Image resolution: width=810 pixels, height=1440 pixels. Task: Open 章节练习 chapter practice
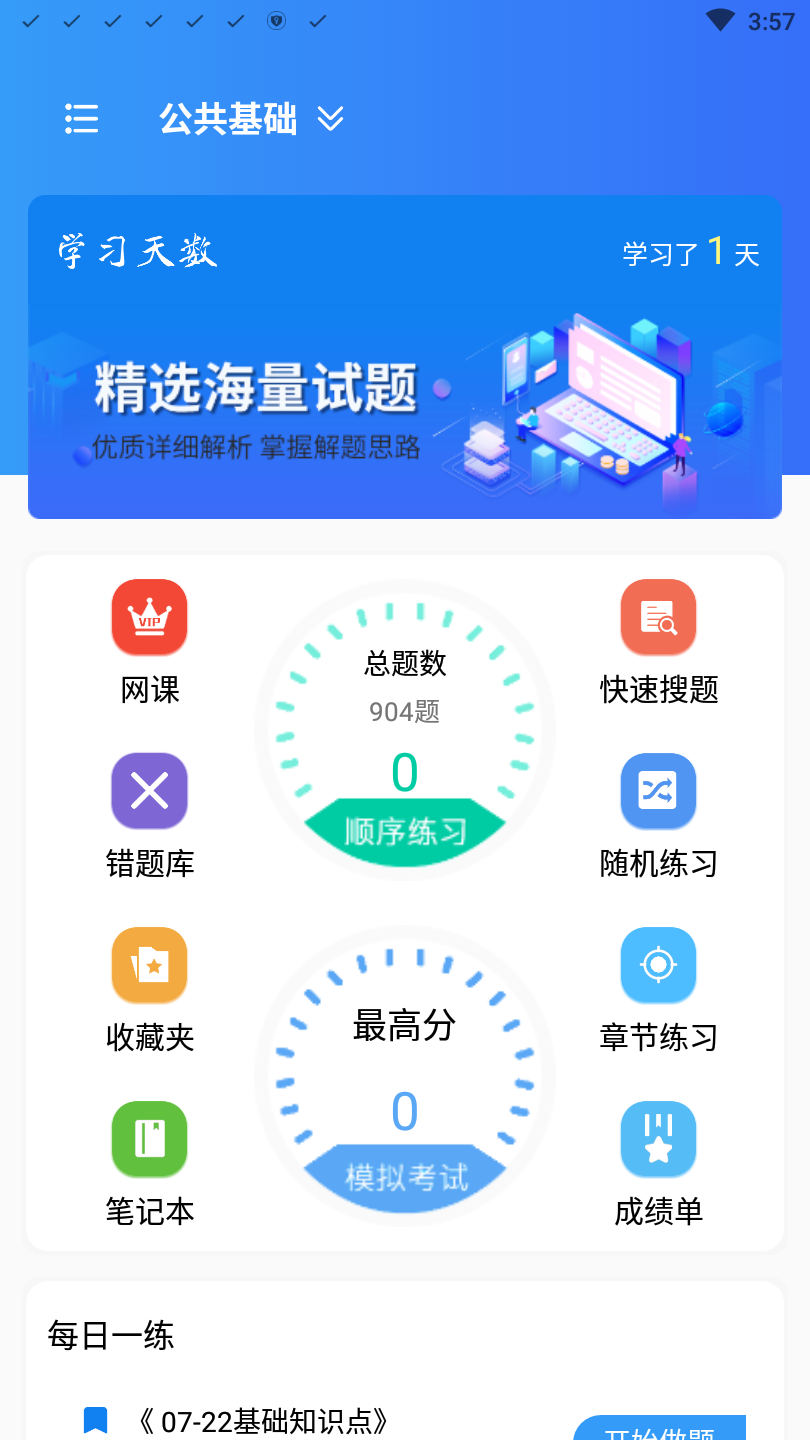pos(657,965)
